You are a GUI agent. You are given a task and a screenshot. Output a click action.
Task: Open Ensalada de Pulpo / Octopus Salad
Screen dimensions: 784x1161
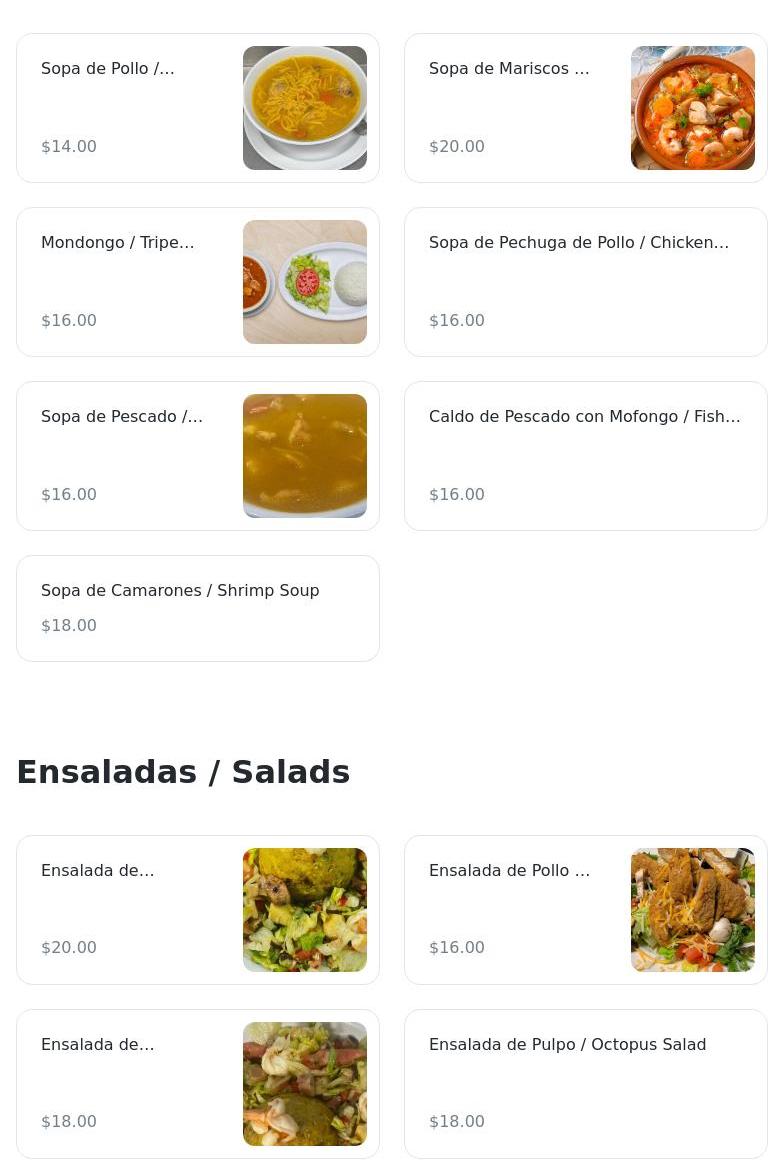585,1084
